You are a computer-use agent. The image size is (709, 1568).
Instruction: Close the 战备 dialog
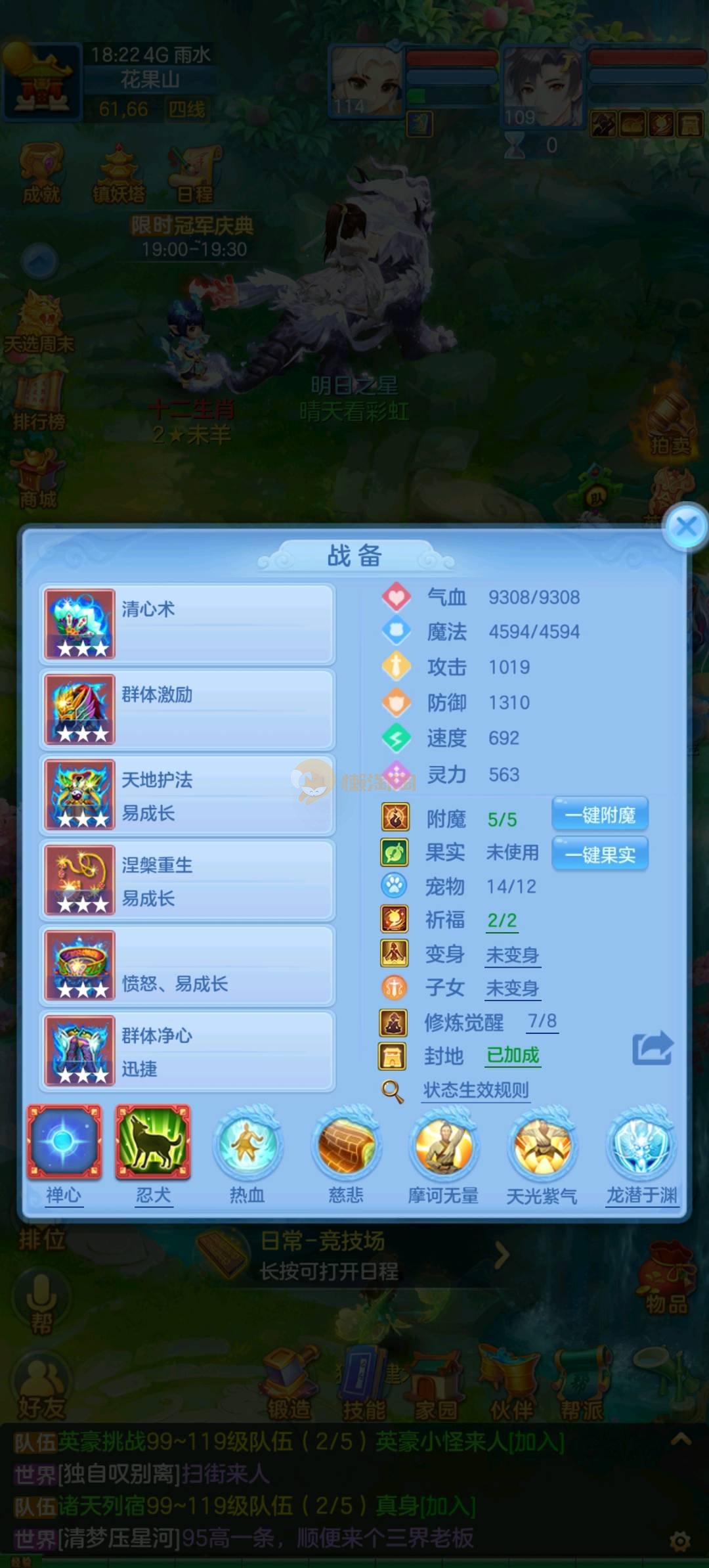[686, 527]
